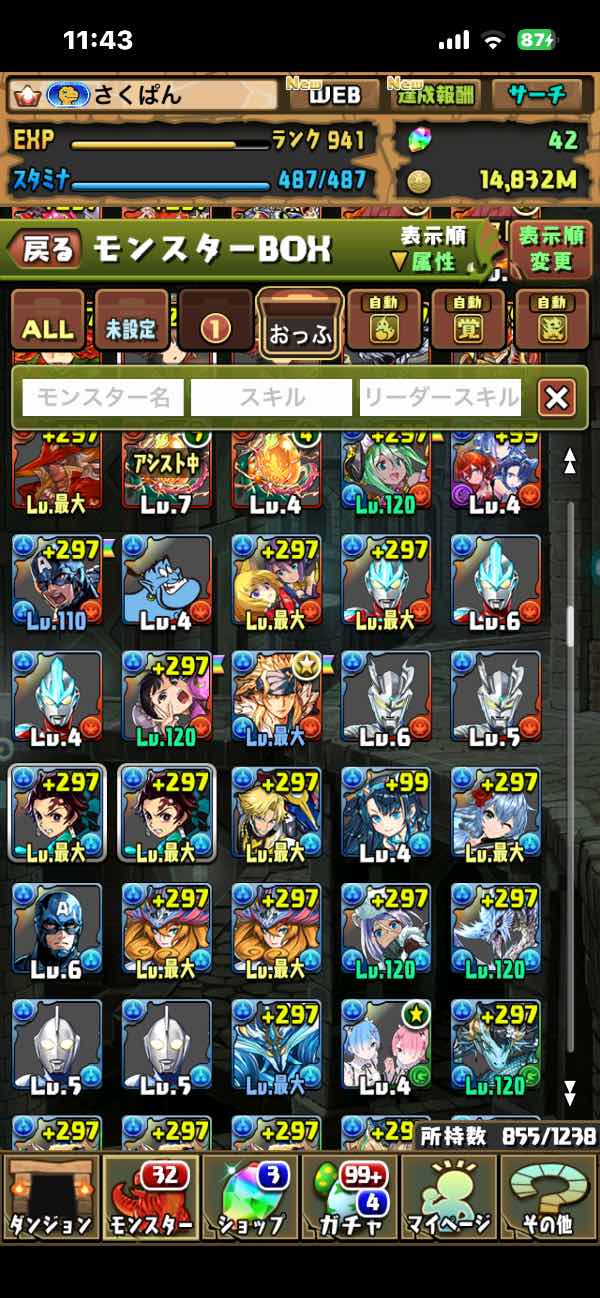
Task: Open the 達成報酬 rewards button
Action: click(435, 95)
